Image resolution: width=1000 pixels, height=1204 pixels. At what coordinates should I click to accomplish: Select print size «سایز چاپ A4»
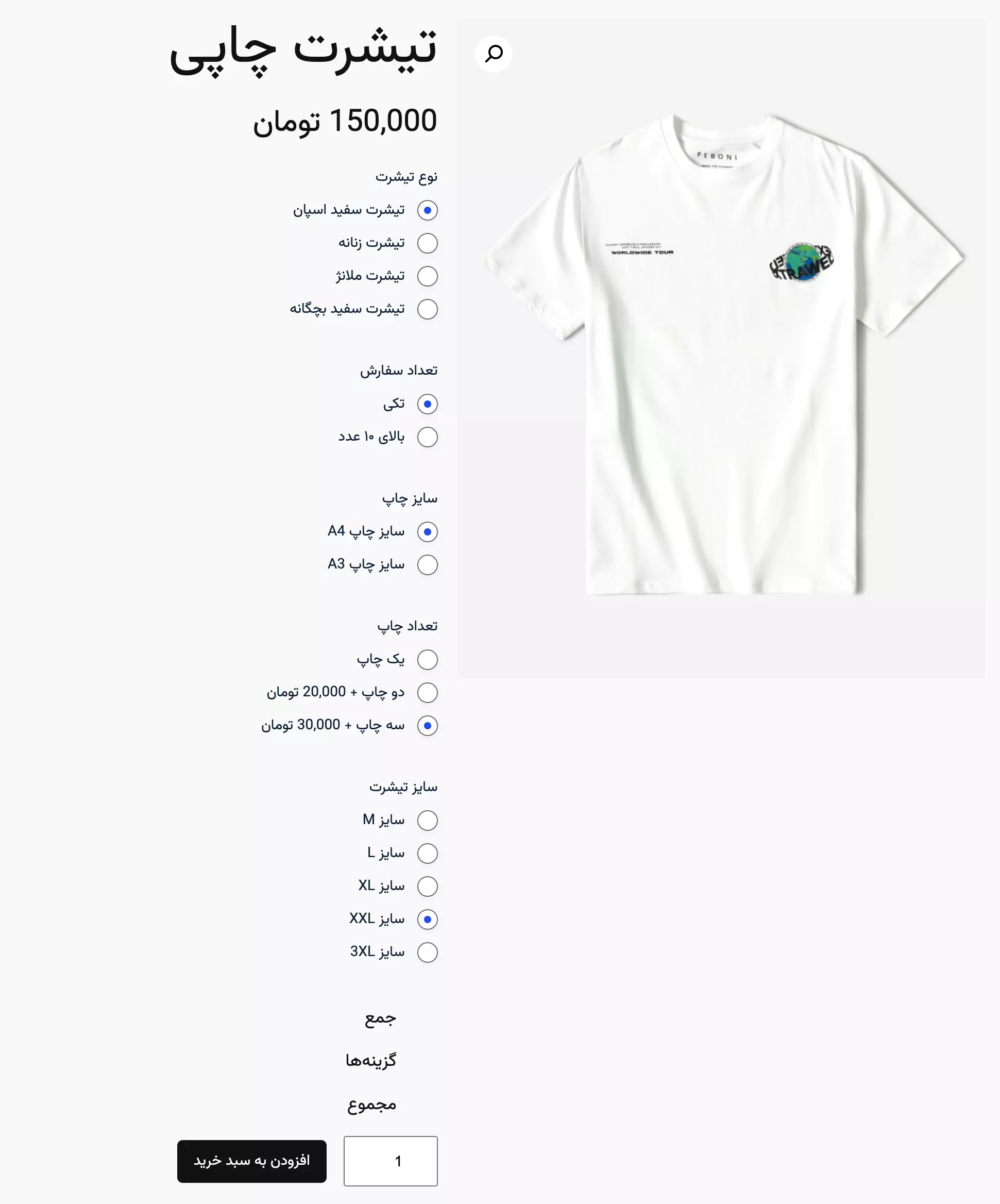click(x=427, y=531)
